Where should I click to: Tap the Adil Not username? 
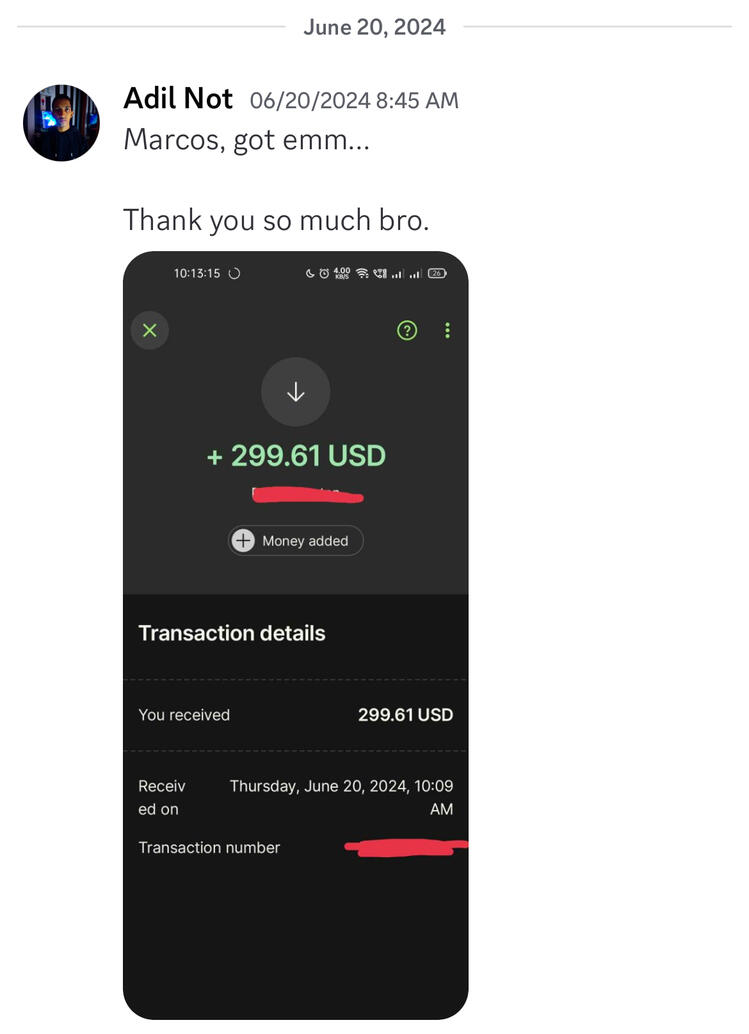[x=177, y=98]
